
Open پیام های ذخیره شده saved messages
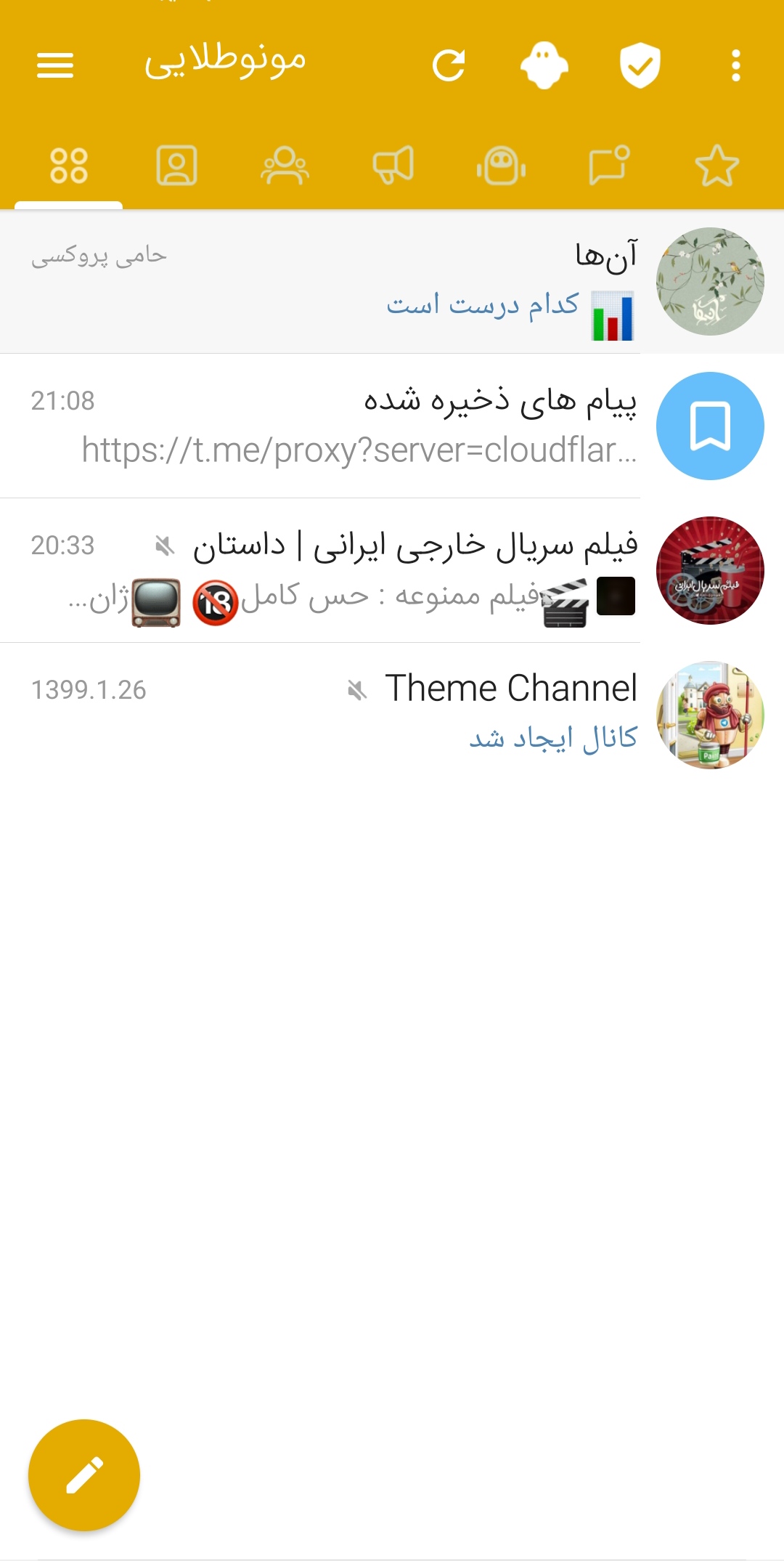point(392,426)
